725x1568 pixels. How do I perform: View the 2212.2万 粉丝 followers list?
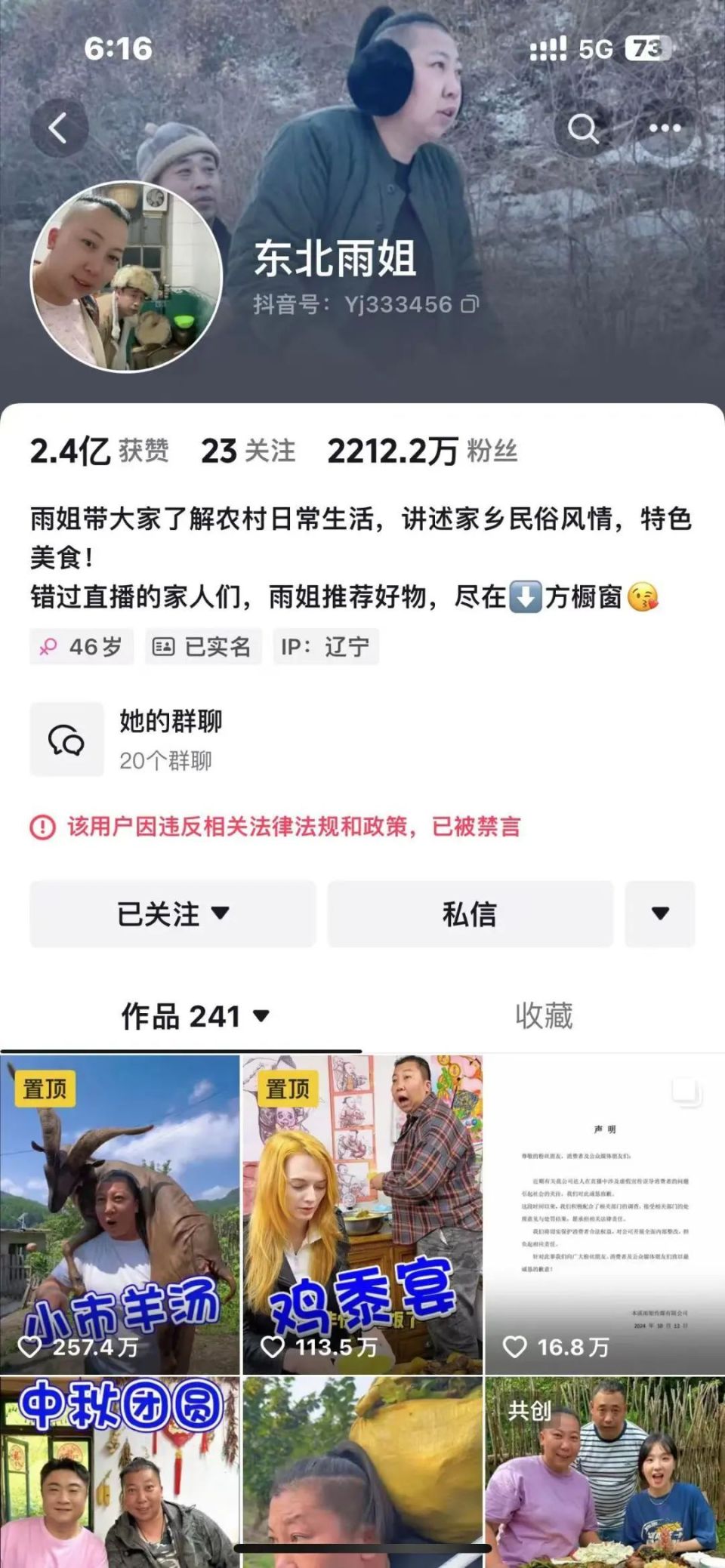[x=422, y=451]
